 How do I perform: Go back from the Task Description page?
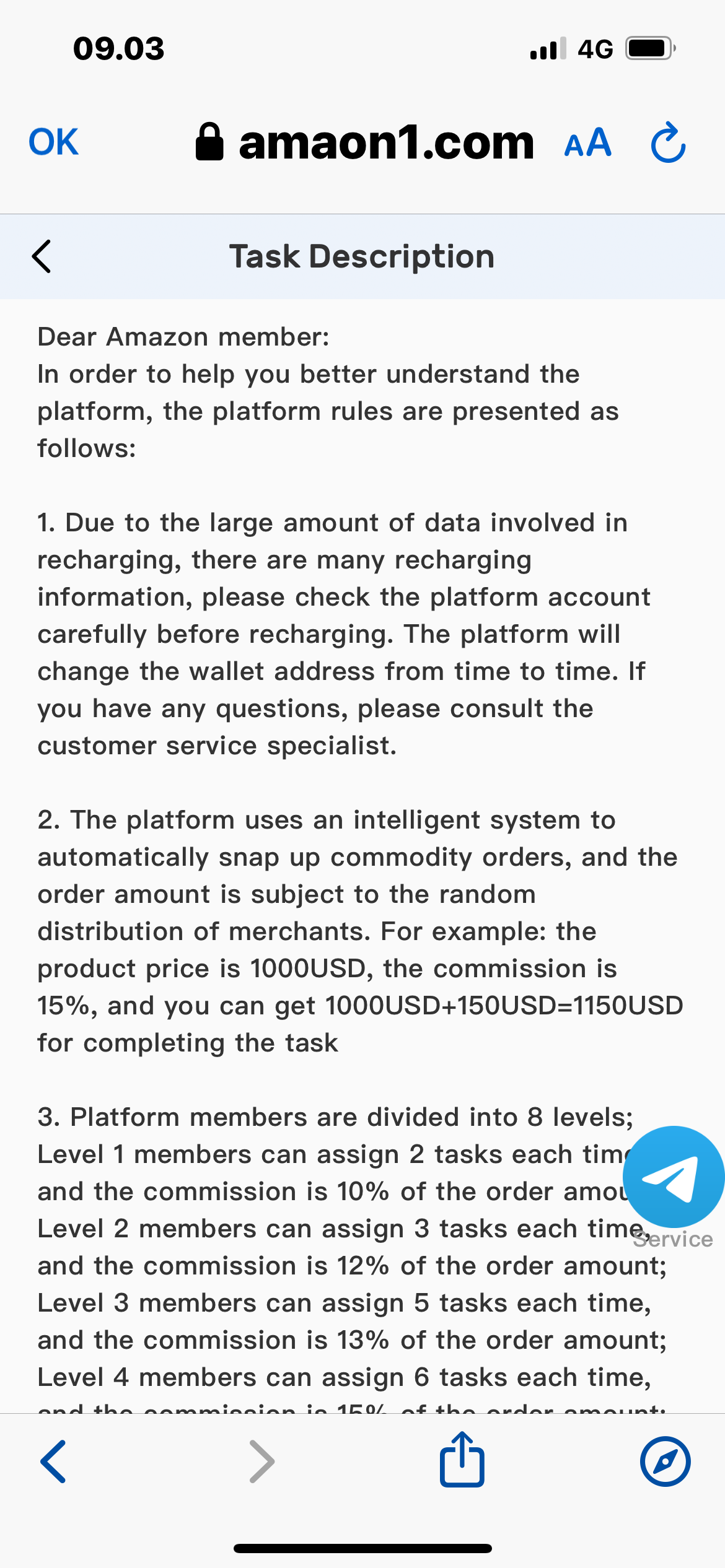click(x=42, y=256)
